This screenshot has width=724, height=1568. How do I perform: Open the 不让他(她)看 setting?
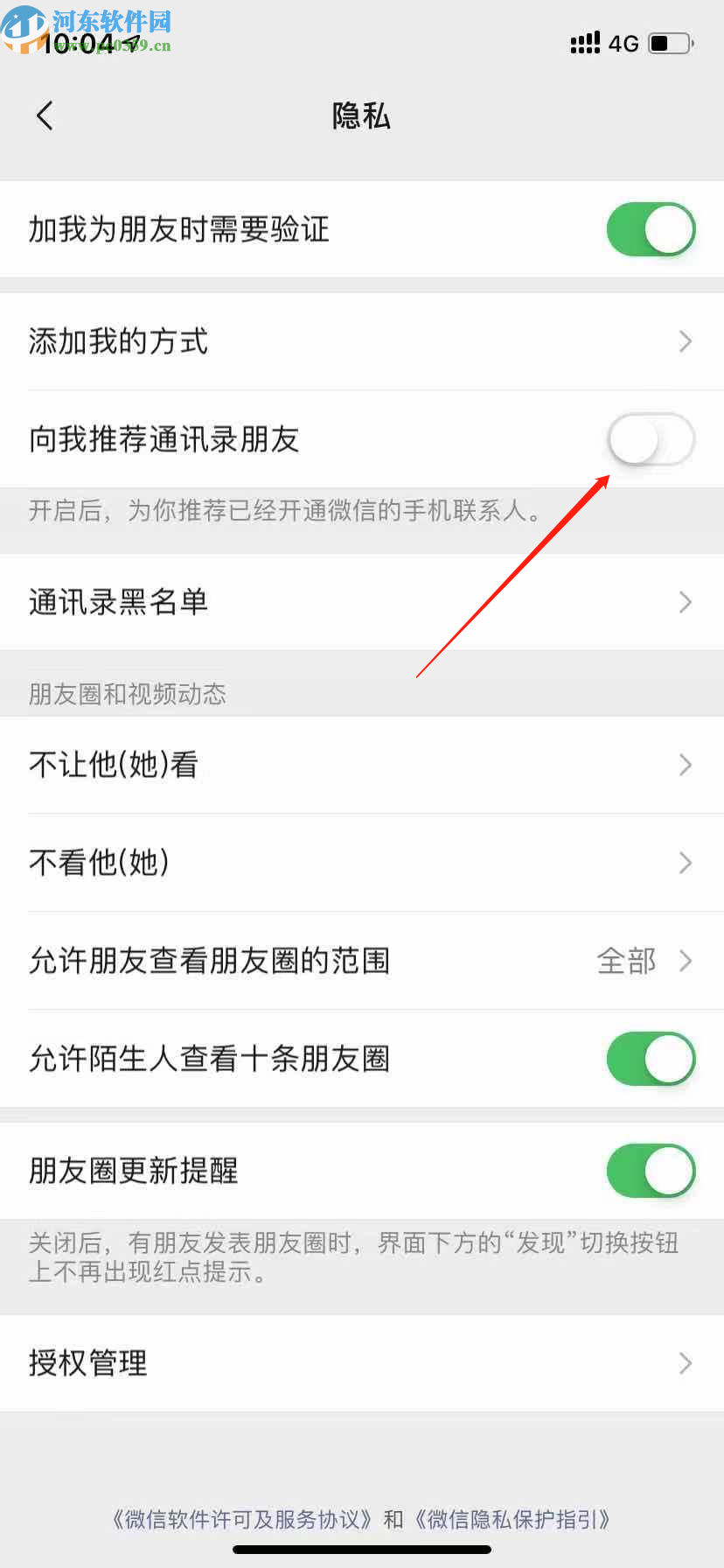362,765
